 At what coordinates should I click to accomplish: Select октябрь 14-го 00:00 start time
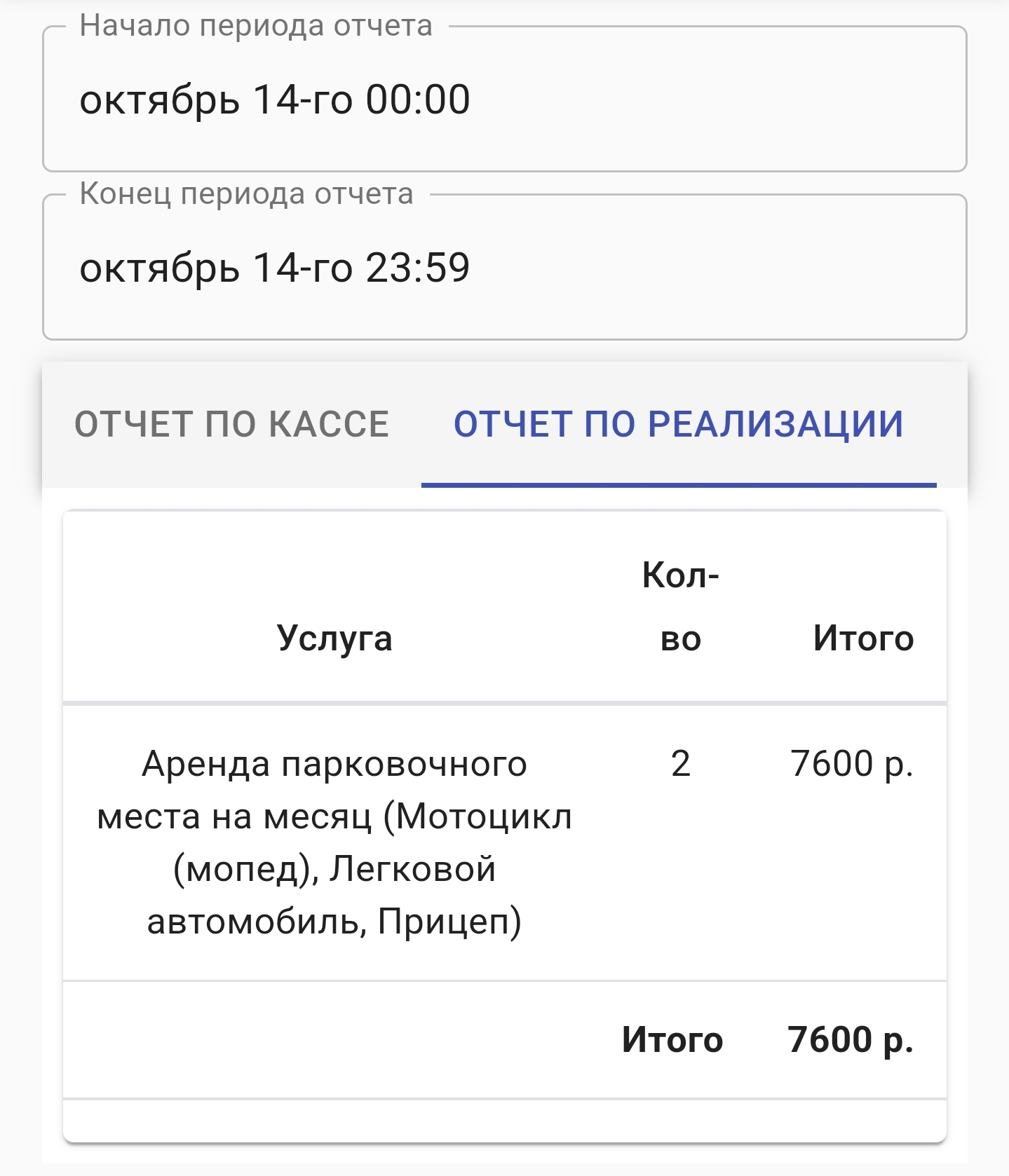pos(273,102)
